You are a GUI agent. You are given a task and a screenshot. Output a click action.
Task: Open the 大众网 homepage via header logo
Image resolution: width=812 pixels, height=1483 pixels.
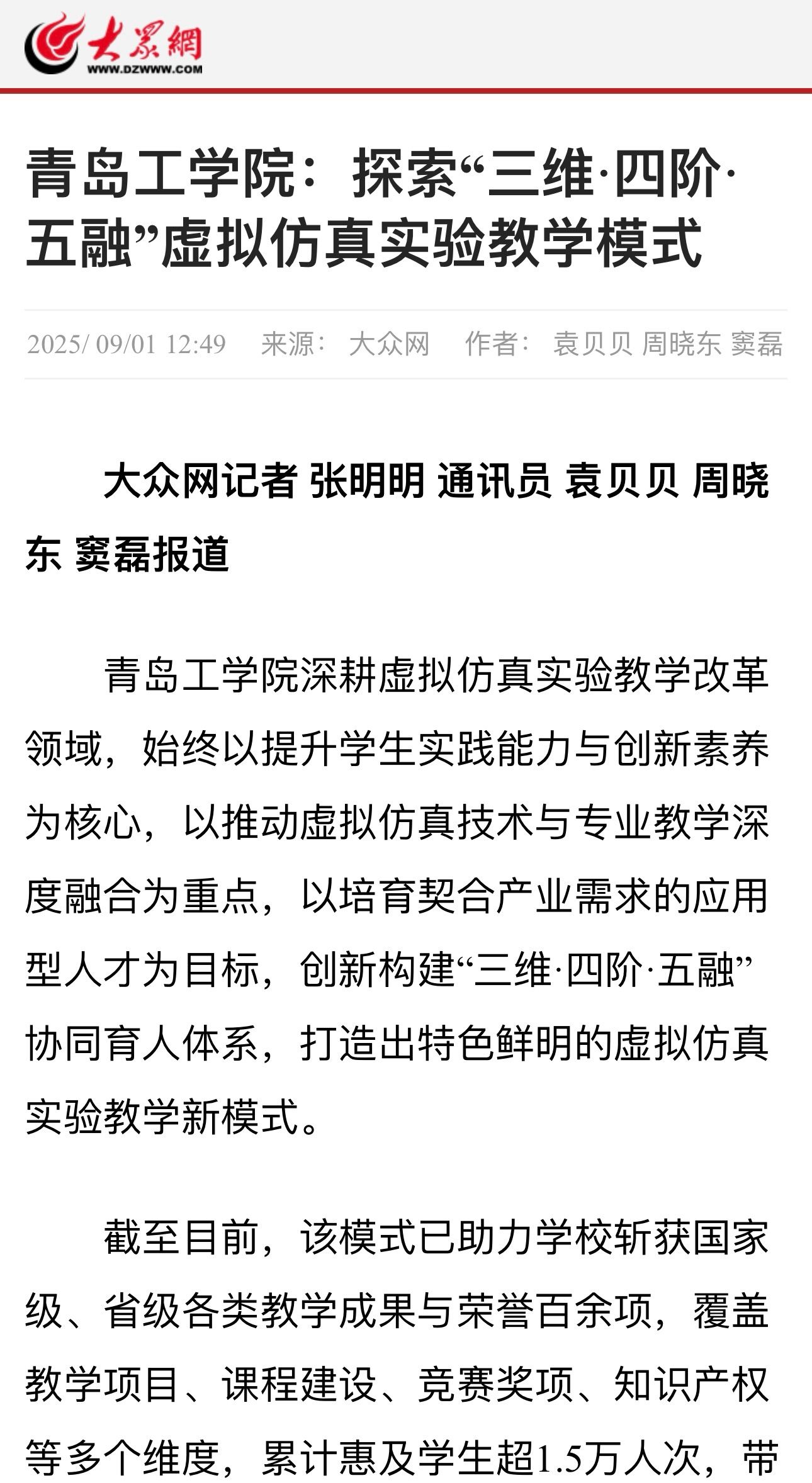tap(113, 44)
